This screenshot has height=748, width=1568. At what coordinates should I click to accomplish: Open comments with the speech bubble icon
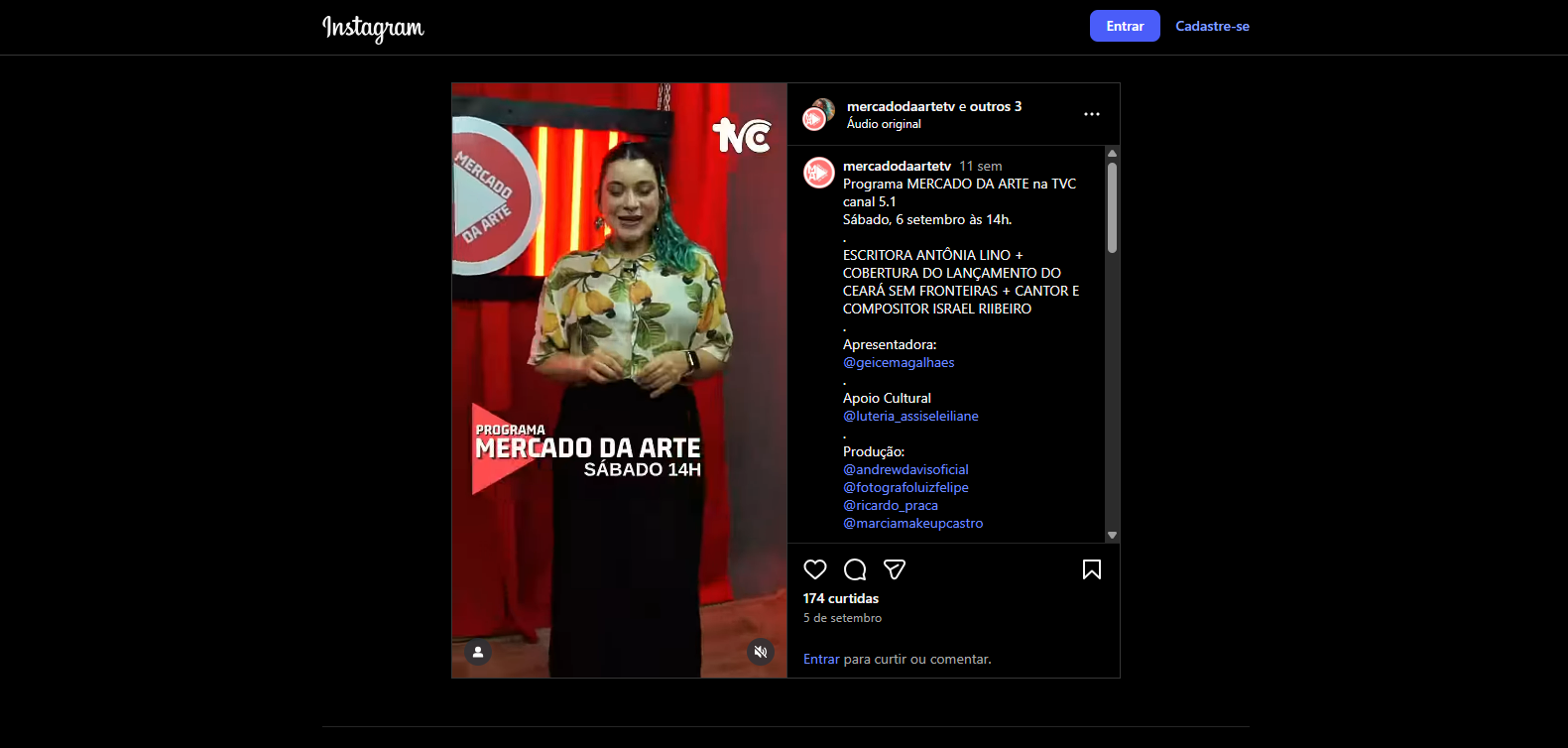click(x=855, y=569)
